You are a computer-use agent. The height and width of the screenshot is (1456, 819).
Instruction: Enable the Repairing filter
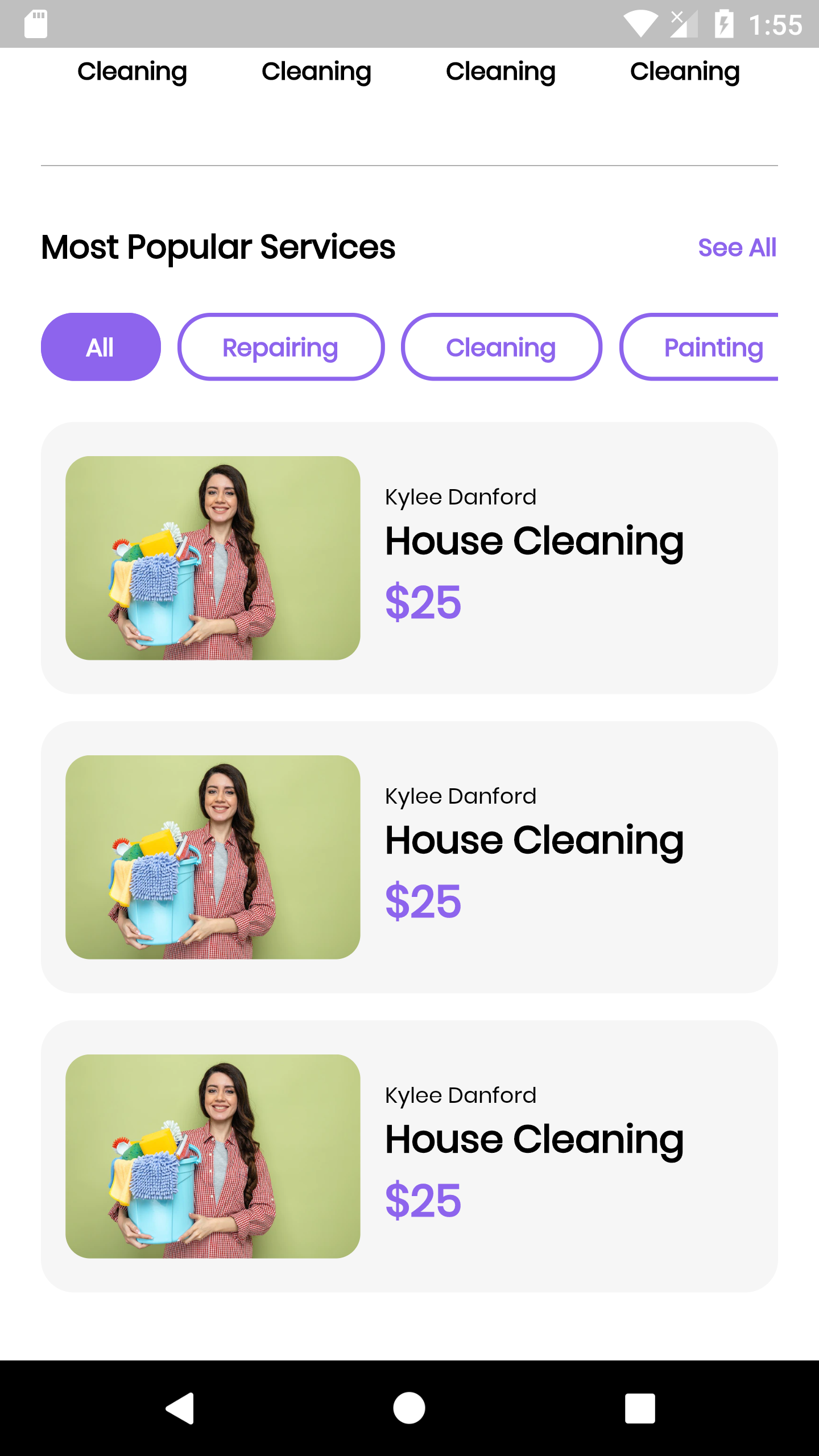(280, 346)
